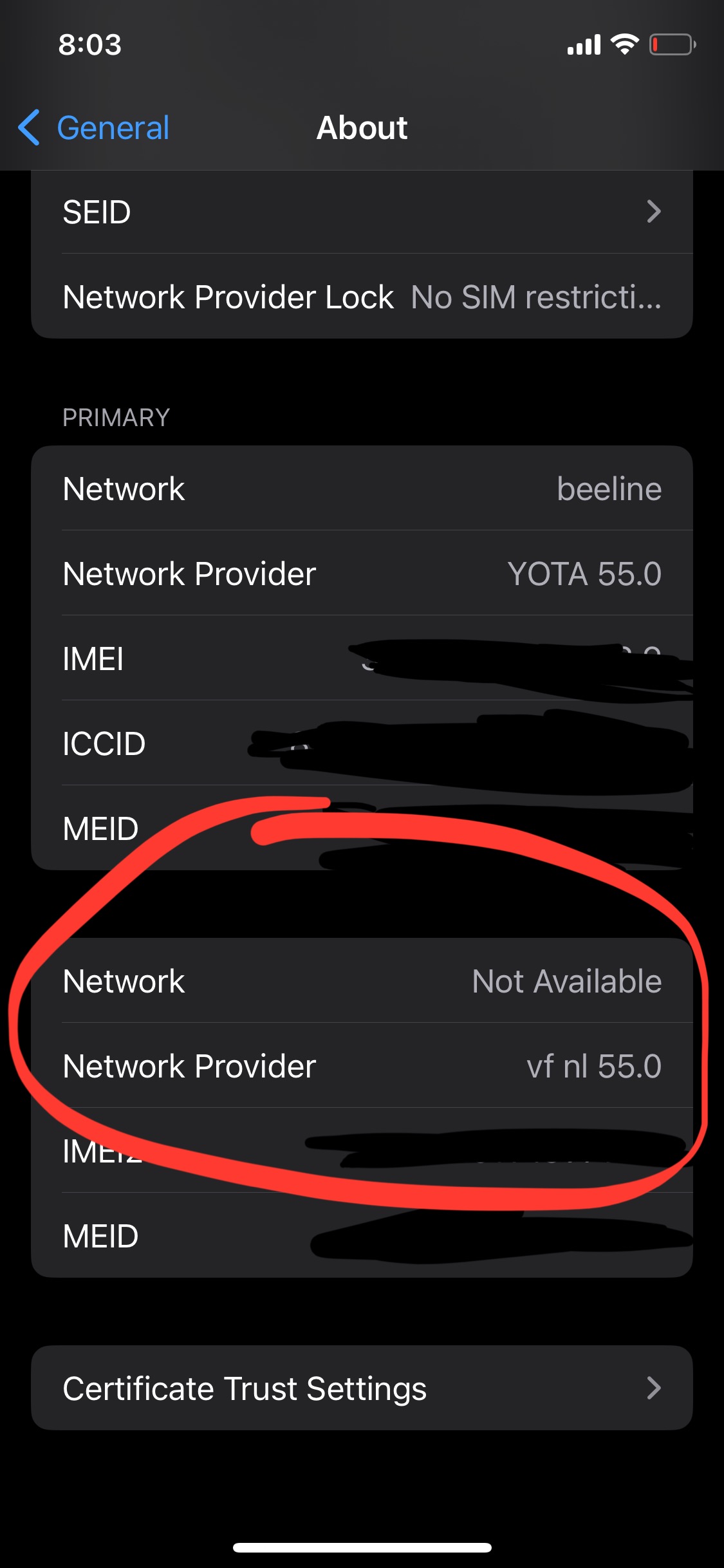Go back to General settings

pos(95,127)
